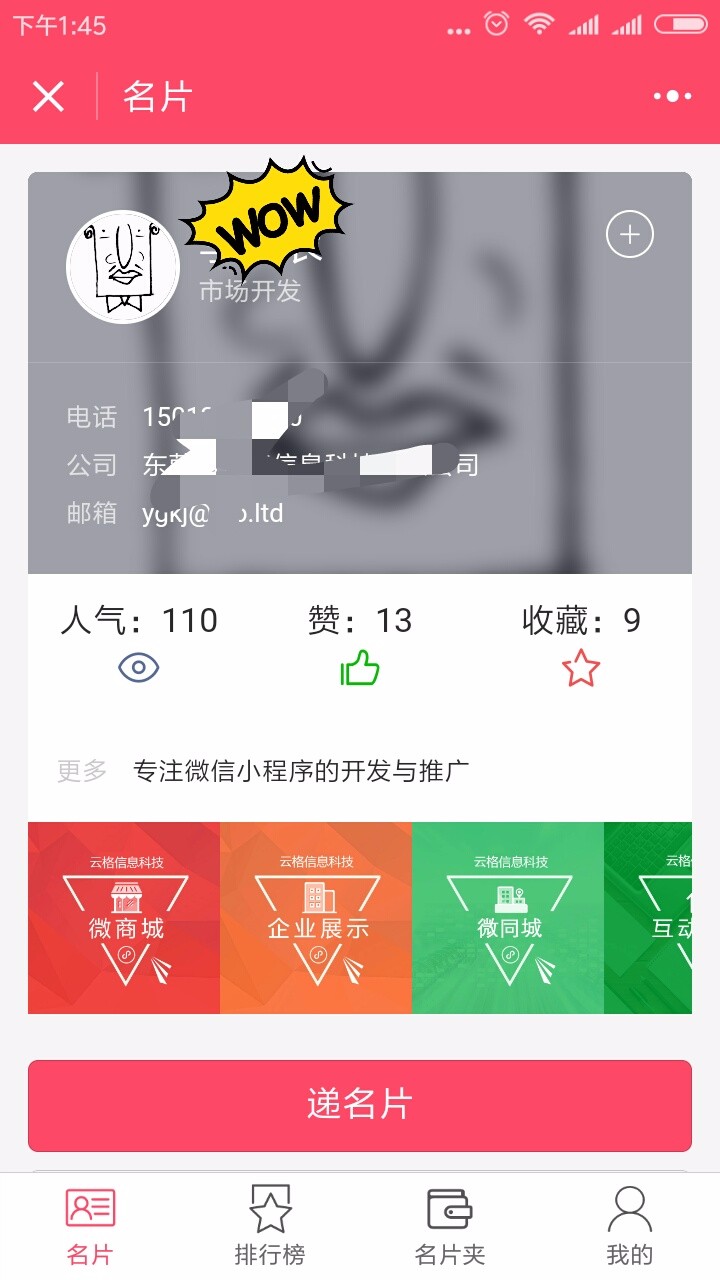Screen dimensions: 720x1280
Task: Tap the 递名片 button
Action: [360, 1106]
